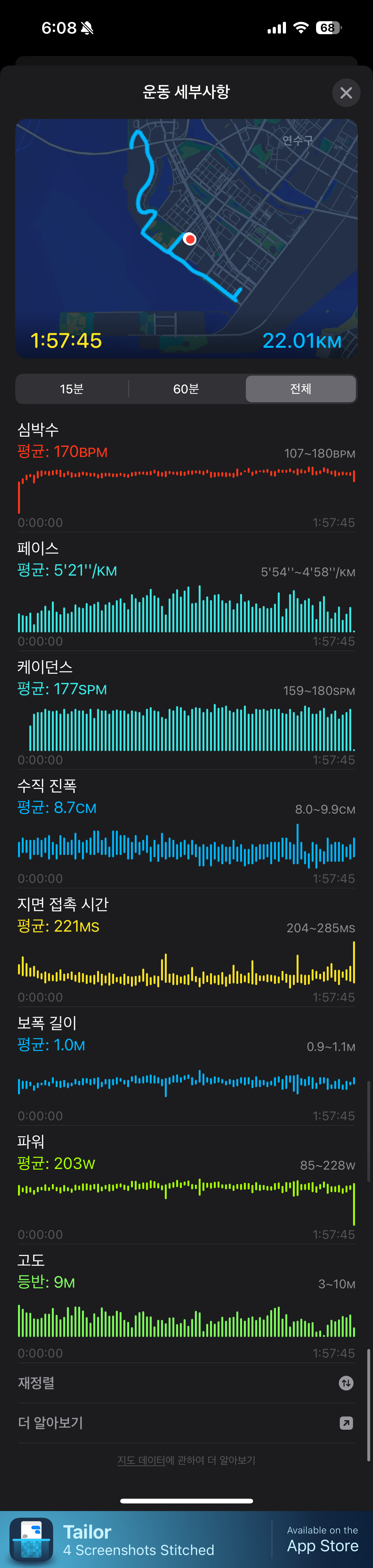The height and width of the screenshot is (1568, 373).
Task: Switch to the 60분 segment
Action: point(186,389)
